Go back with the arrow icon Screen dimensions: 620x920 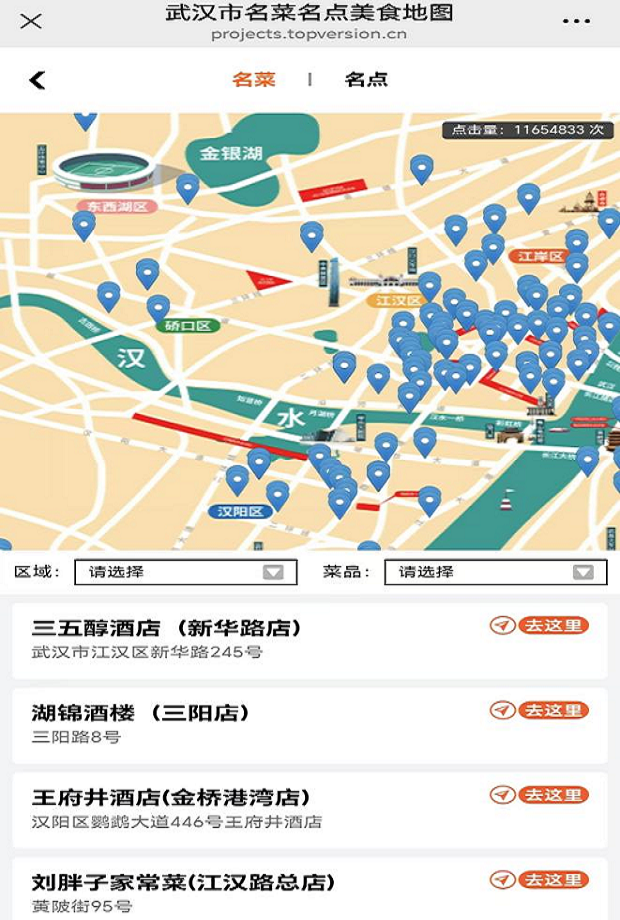pyautogui.click(x=38, y=80)
